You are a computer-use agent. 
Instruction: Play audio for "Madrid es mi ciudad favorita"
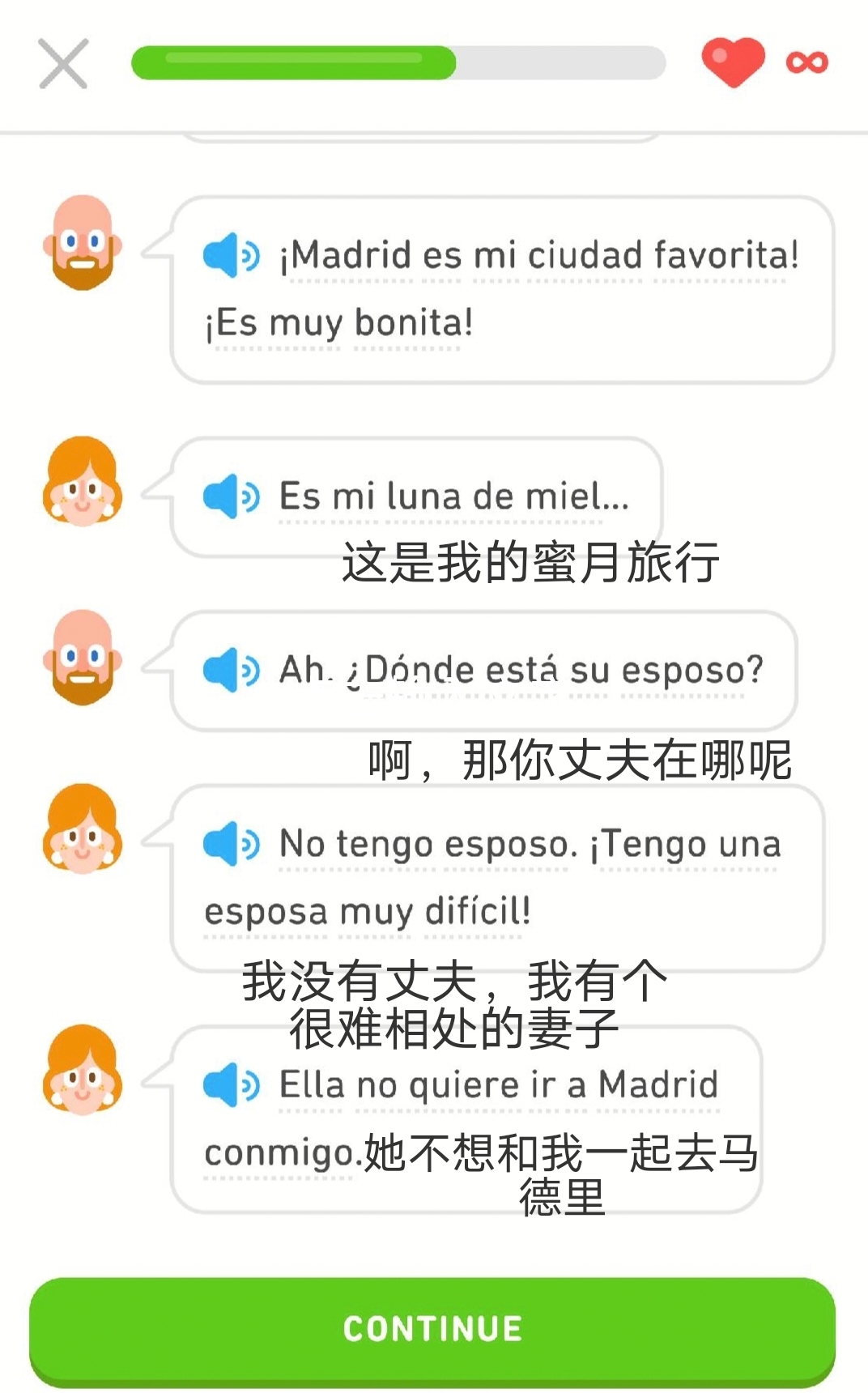pyautogui.click(x=231, y=256)
